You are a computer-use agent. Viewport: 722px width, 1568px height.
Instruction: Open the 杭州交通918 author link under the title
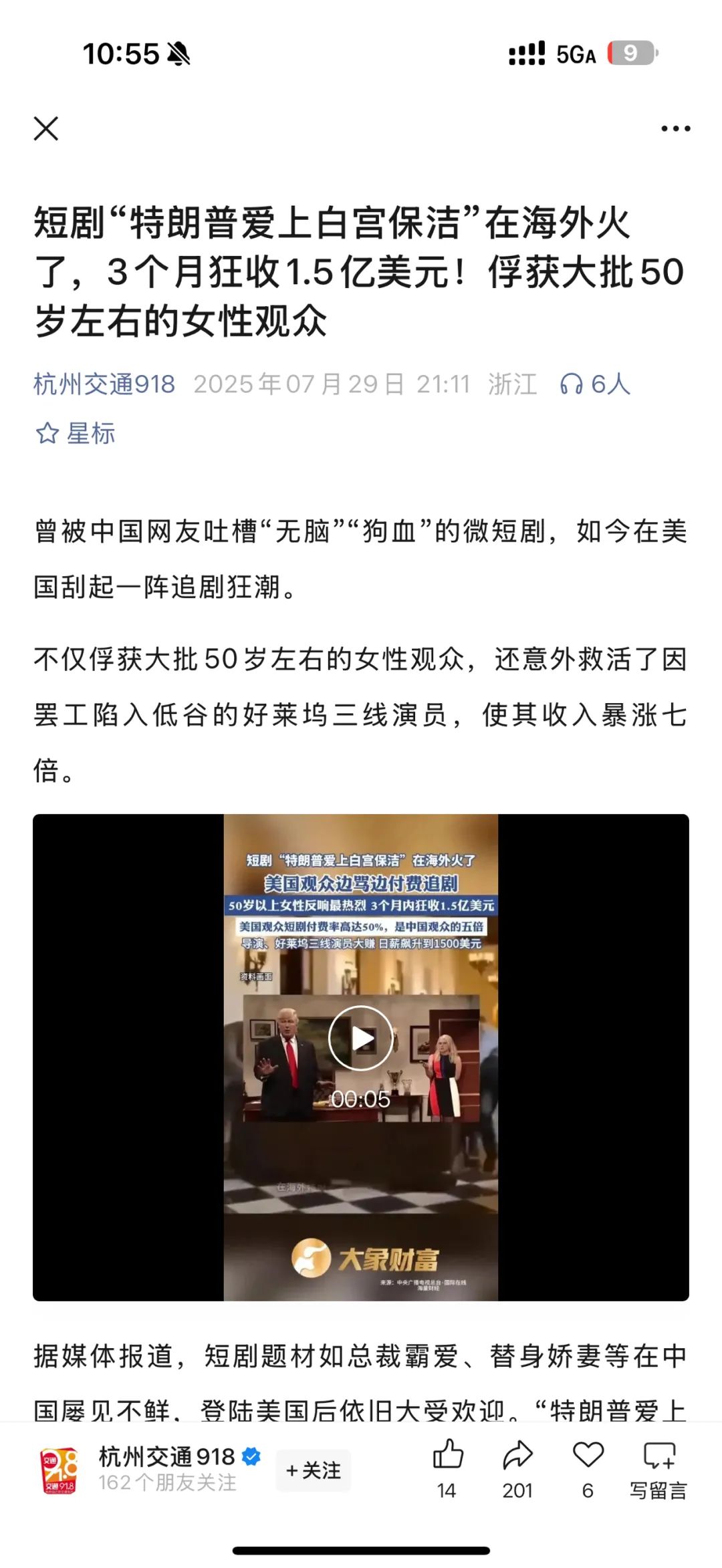click(104, 384)
